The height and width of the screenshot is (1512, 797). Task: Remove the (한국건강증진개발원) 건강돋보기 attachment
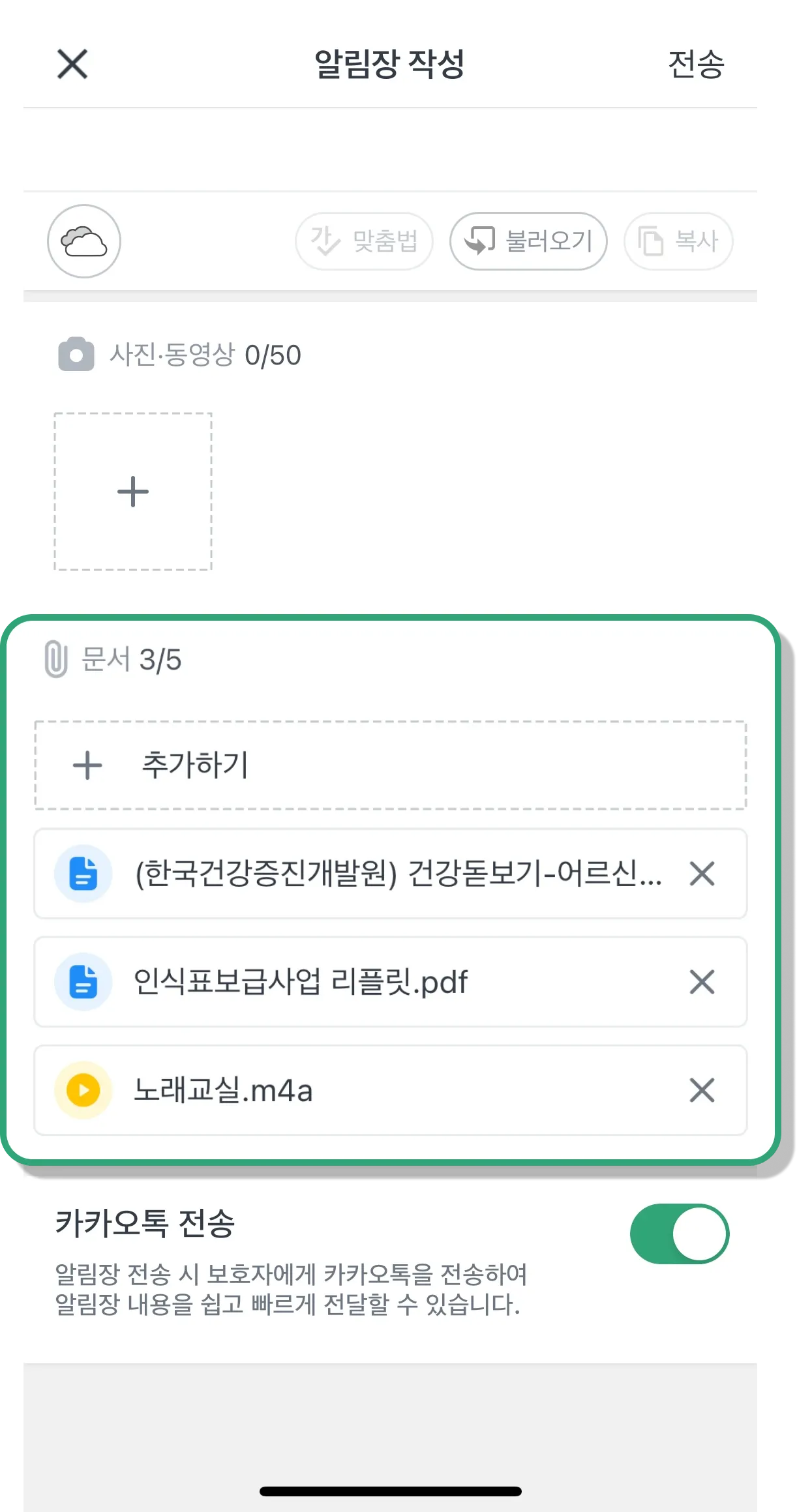point(702,874)
